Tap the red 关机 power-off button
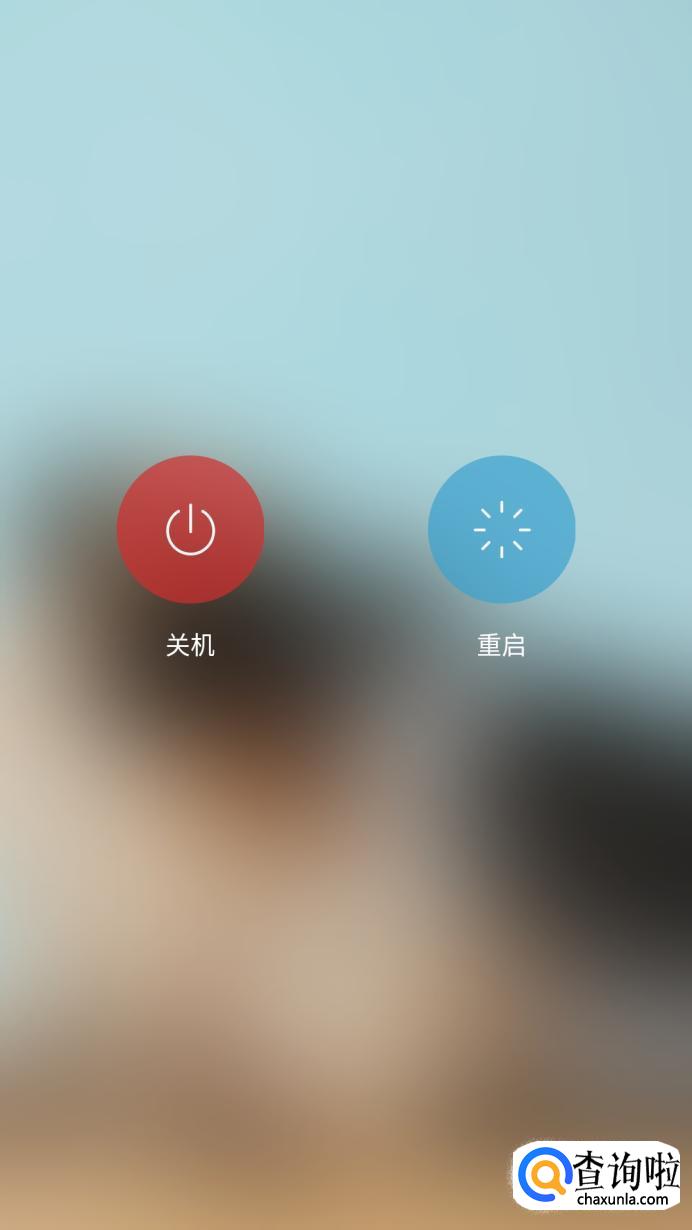Viewport: 692px width, 1230px height. 190,529
